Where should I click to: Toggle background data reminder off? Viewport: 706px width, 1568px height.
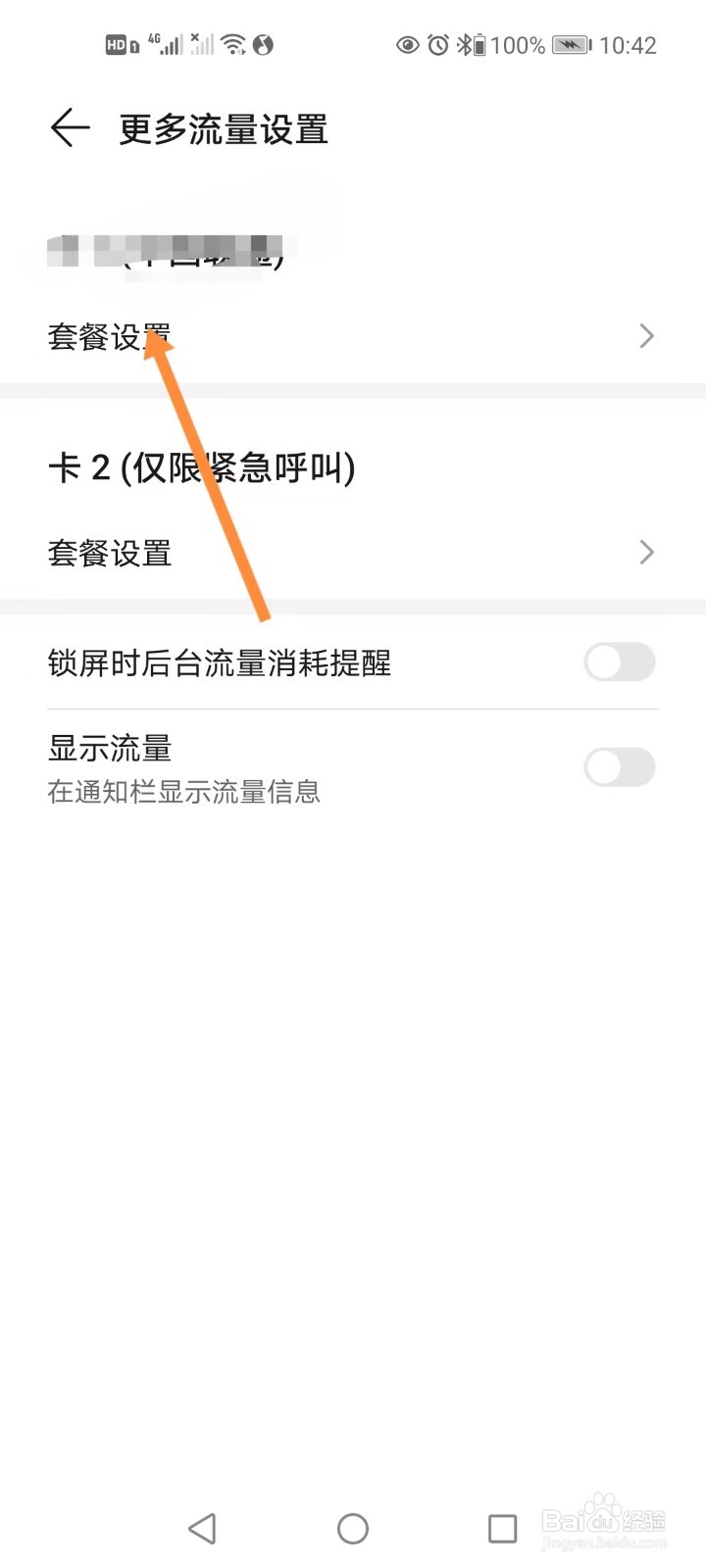click(620, 663)
